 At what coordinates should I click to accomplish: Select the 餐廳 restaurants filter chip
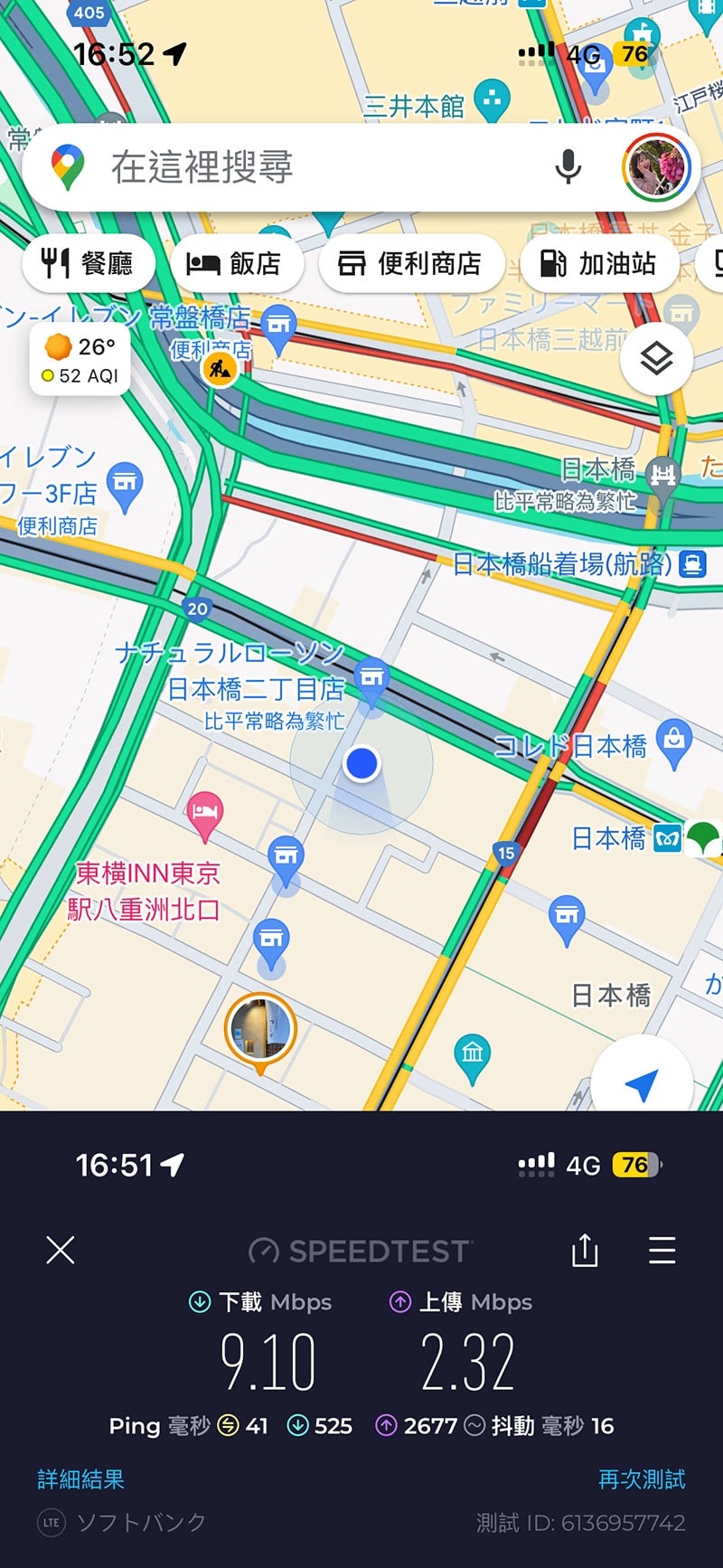[x=88, y=262]
